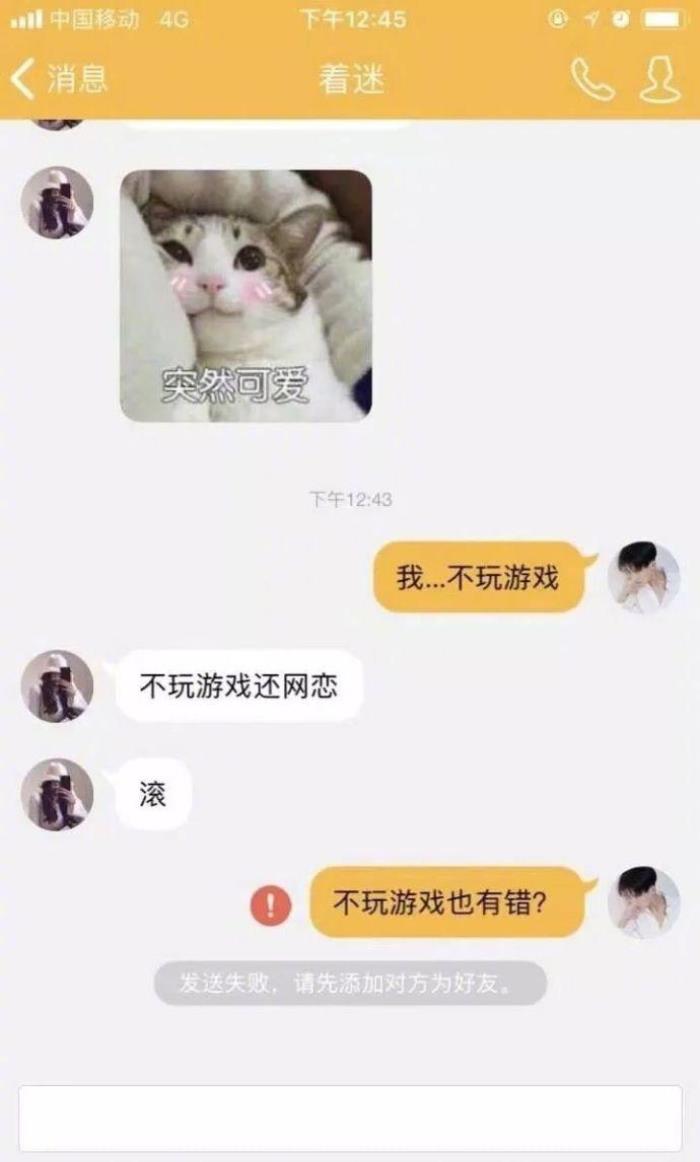Focus the message input box
The height and width of the screenshot is (1162, 700).
(x=350, y=1118)
